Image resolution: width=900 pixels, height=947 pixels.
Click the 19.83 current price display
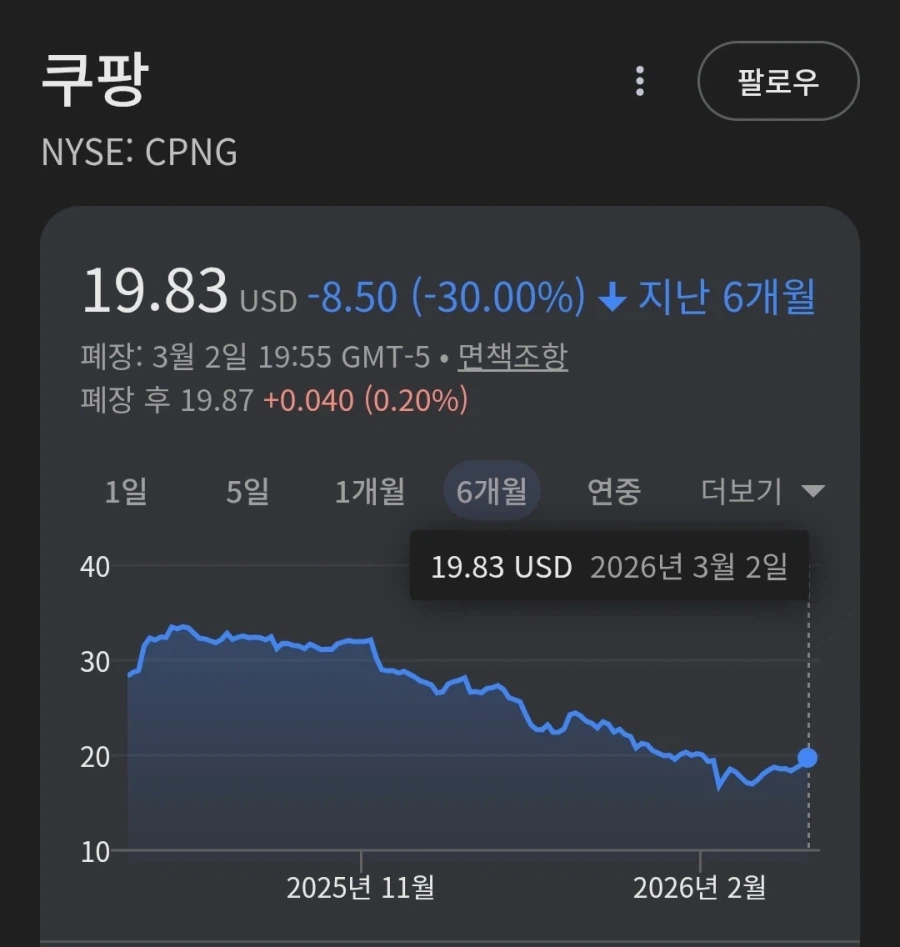tap(154, 291)
